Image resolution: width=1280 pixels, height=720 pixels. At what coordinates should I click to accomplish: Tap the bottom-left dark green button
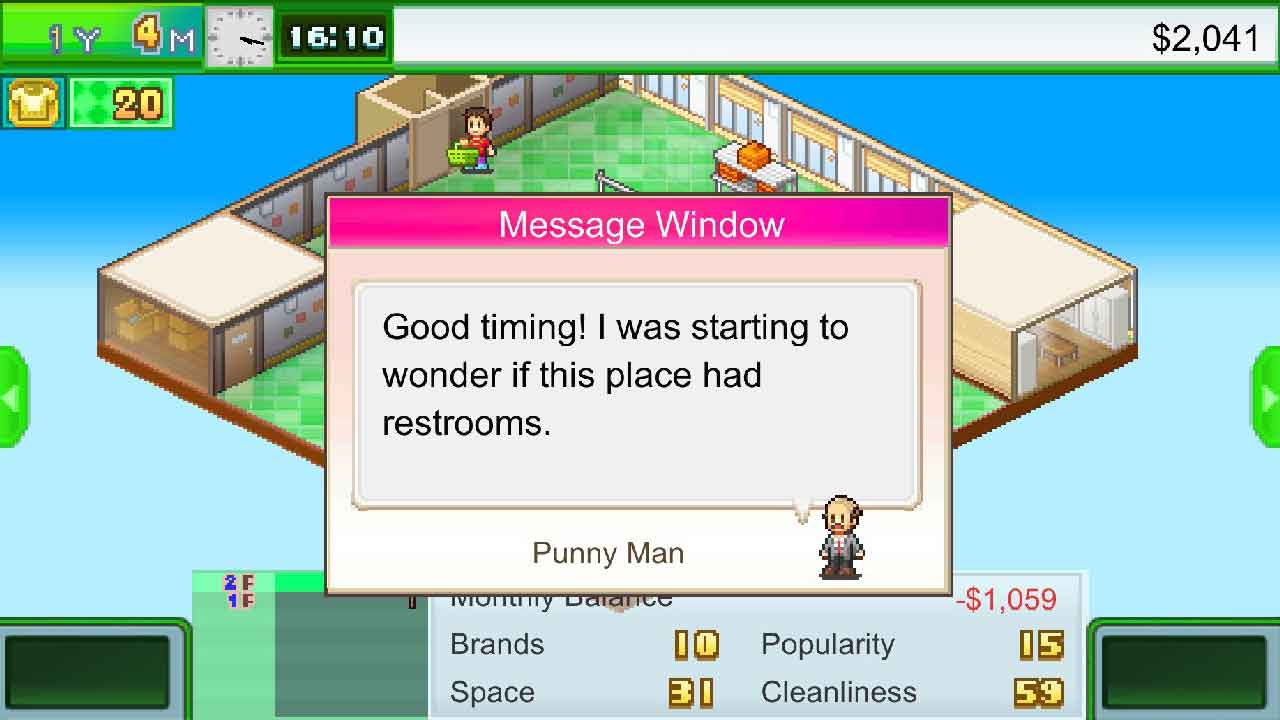(x=88, y=672)
